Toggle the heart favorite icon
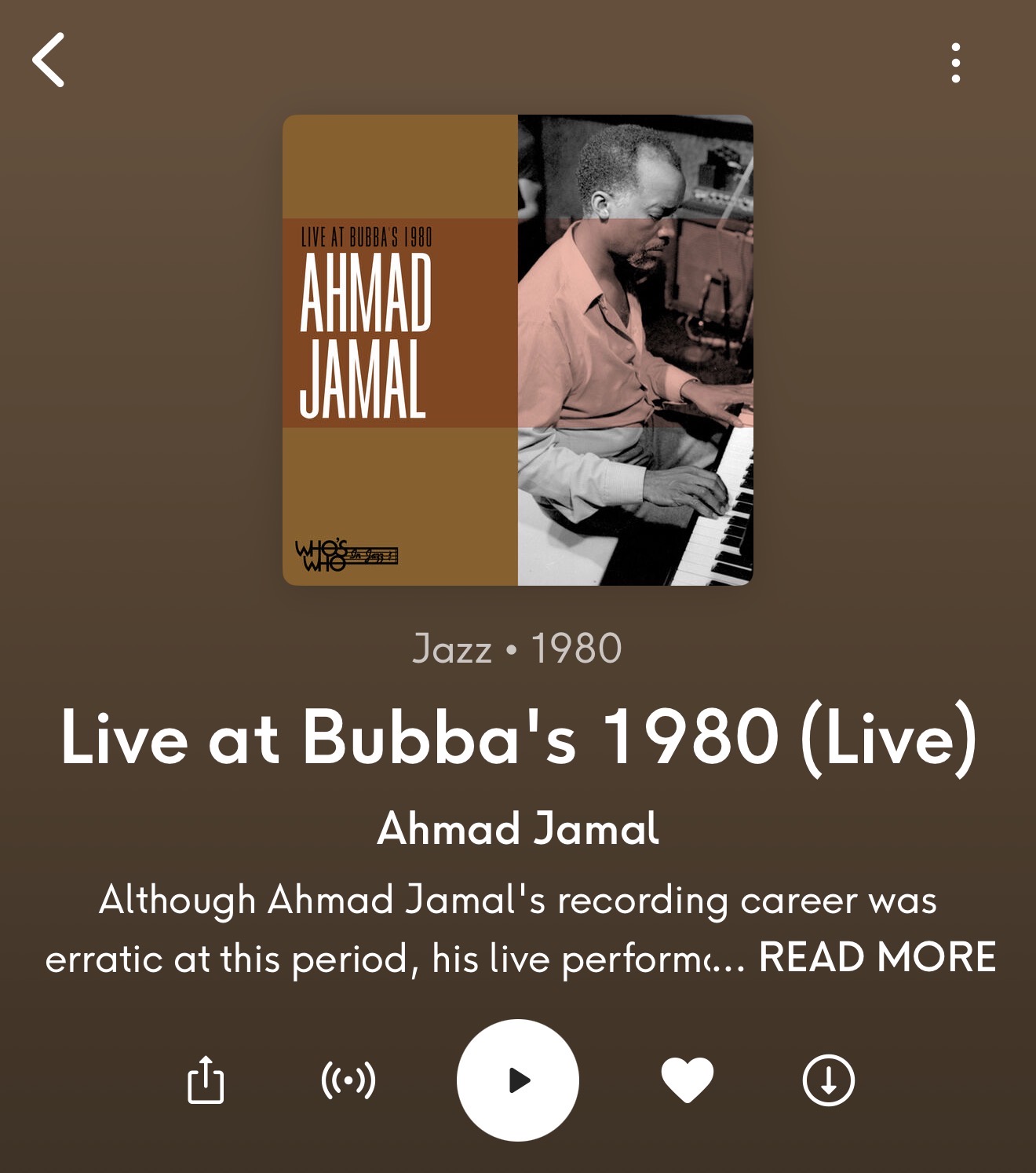The image size is (1036, 1173). point(688,1080)
